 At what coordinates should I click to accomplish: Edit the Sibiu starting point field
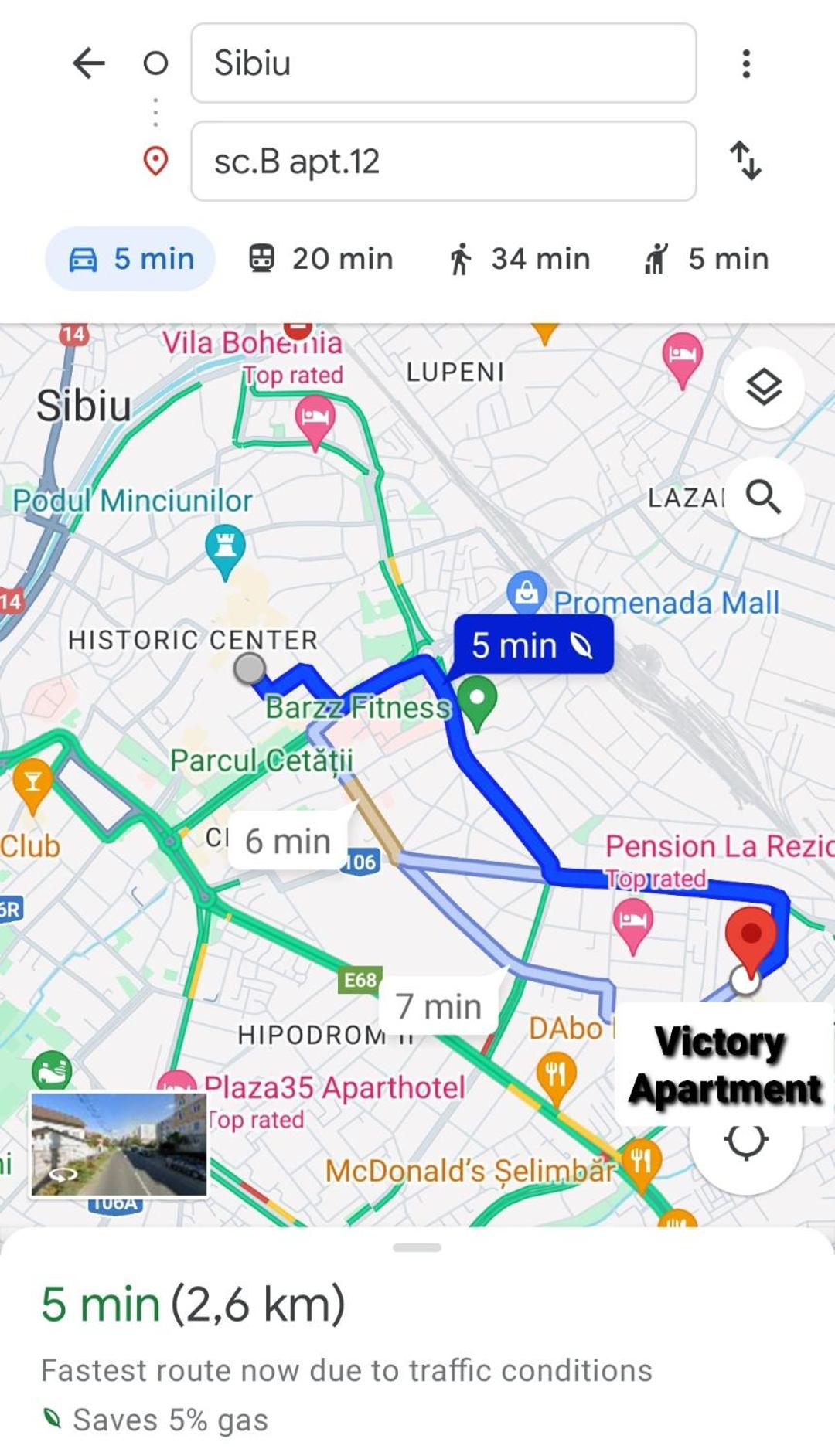pos(443,63)
